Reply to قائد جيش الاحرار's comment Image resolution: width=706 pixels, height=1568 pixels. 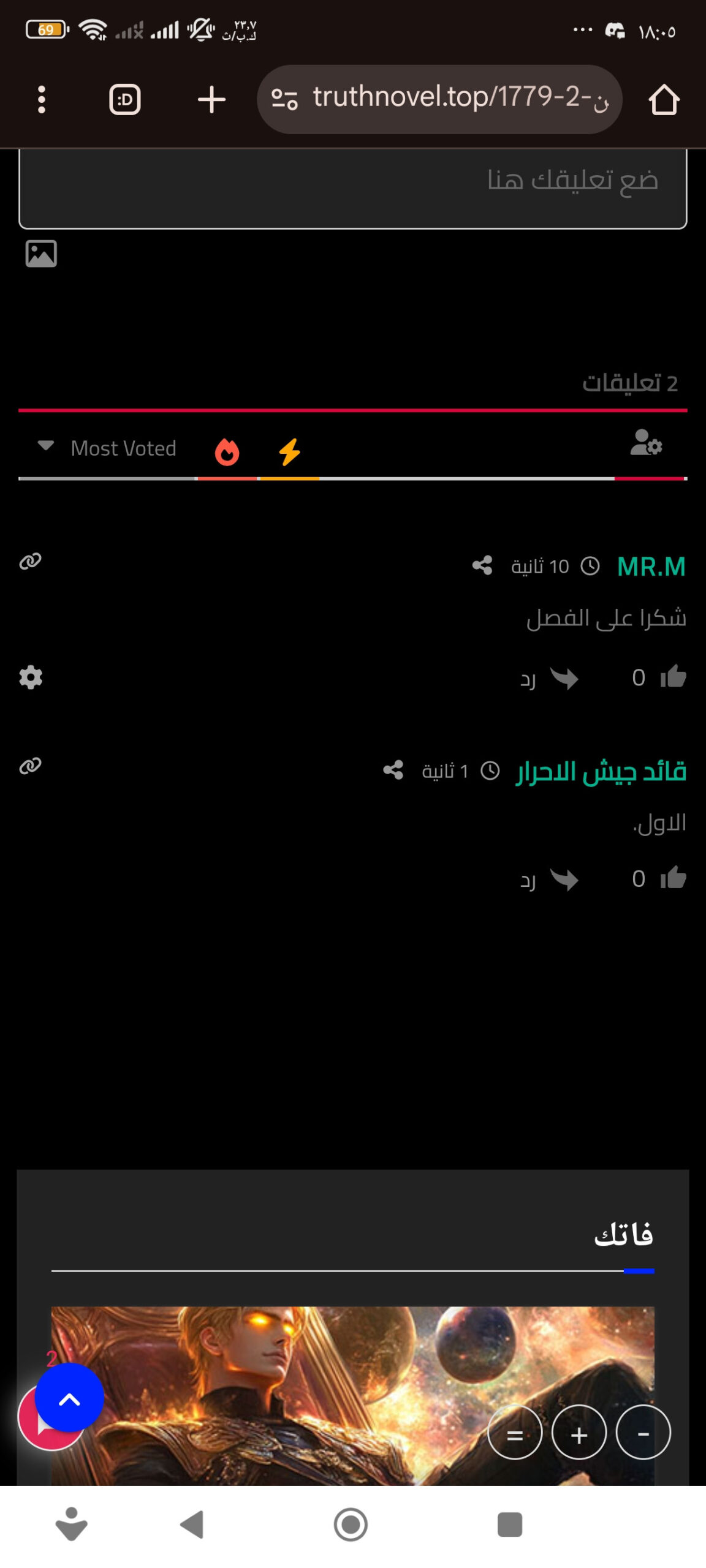pos(548,880)
